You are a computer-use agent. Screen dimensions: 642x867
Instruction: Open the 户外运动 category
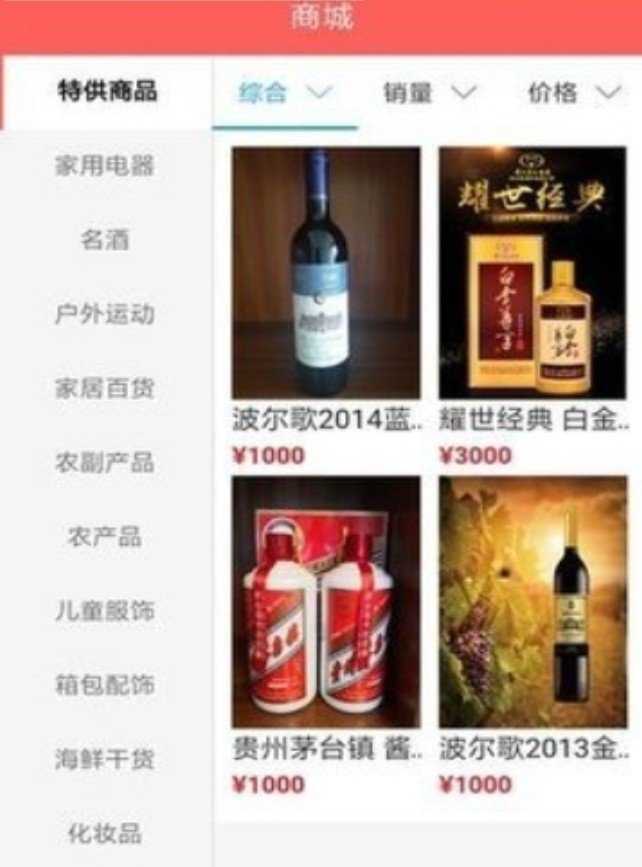105,314
